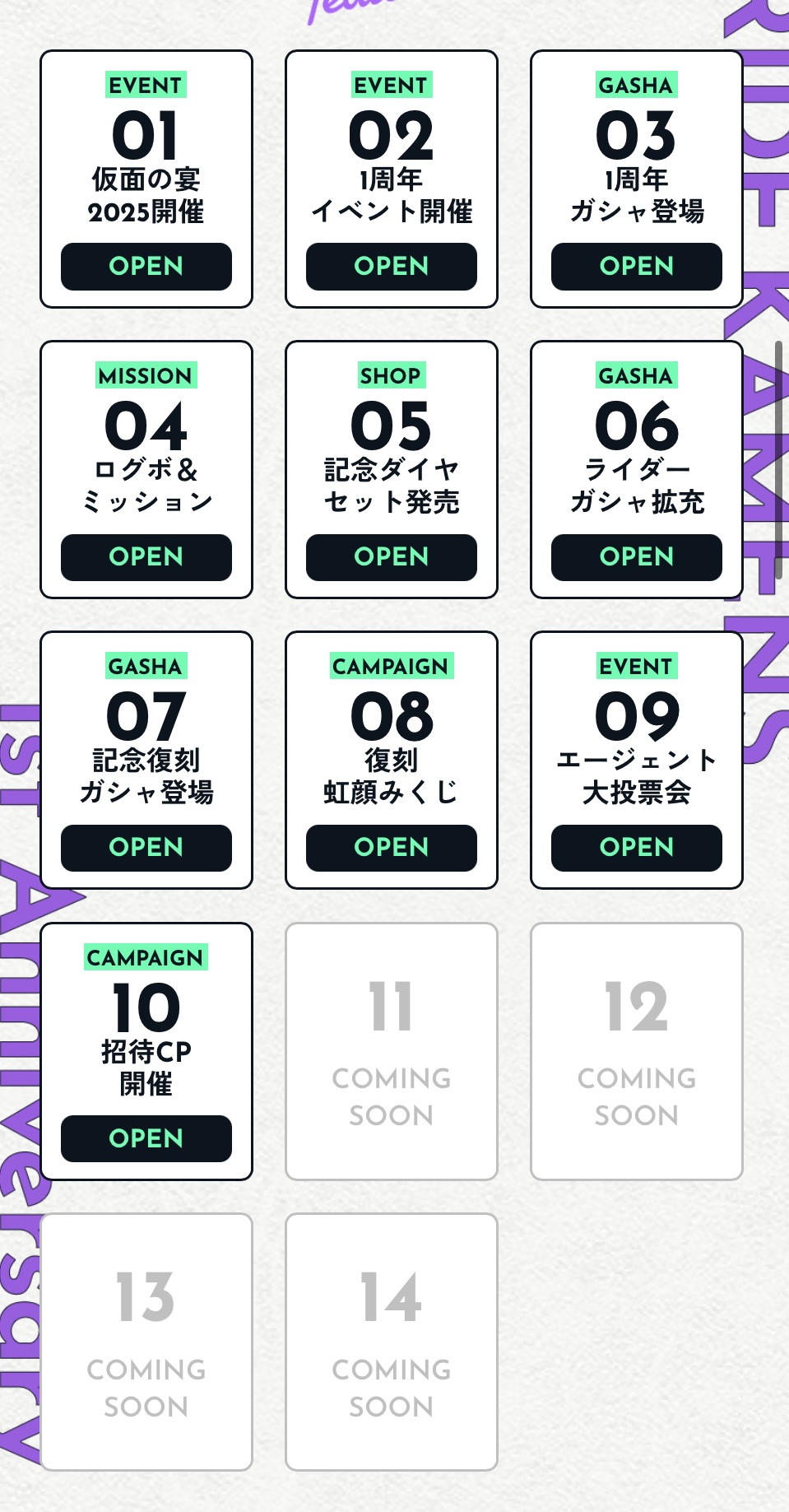The width and height of the screenshot is (789, 1512).
Task: Open gasha 03 1周年ガシャ登場
Action: click(x=637, y=267)
